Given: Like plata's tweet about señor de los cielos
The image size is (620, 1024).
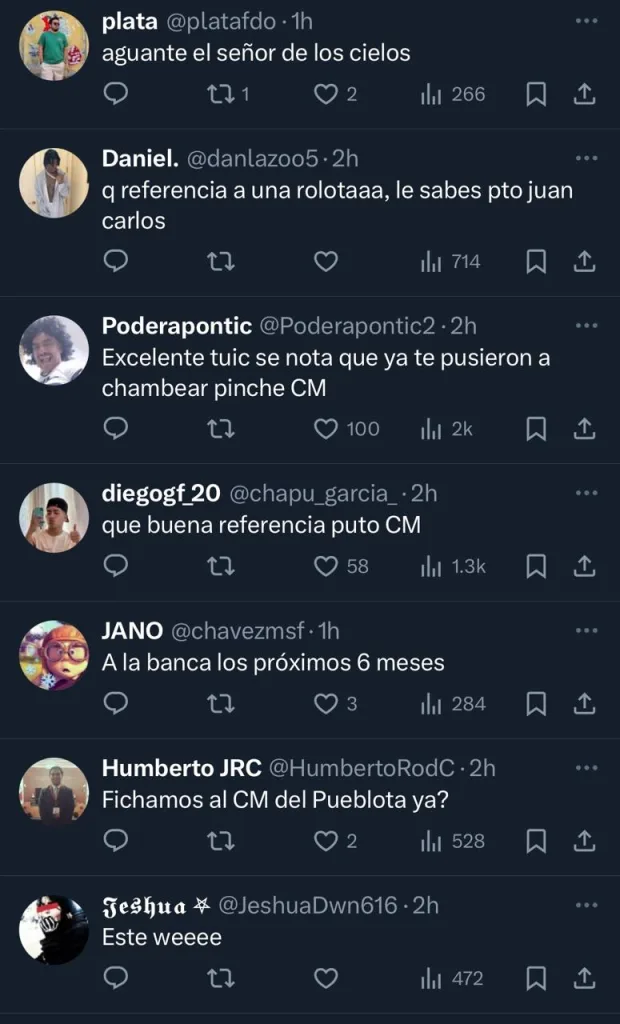Looking at the screenshot, I should click(x=325, y=94).
